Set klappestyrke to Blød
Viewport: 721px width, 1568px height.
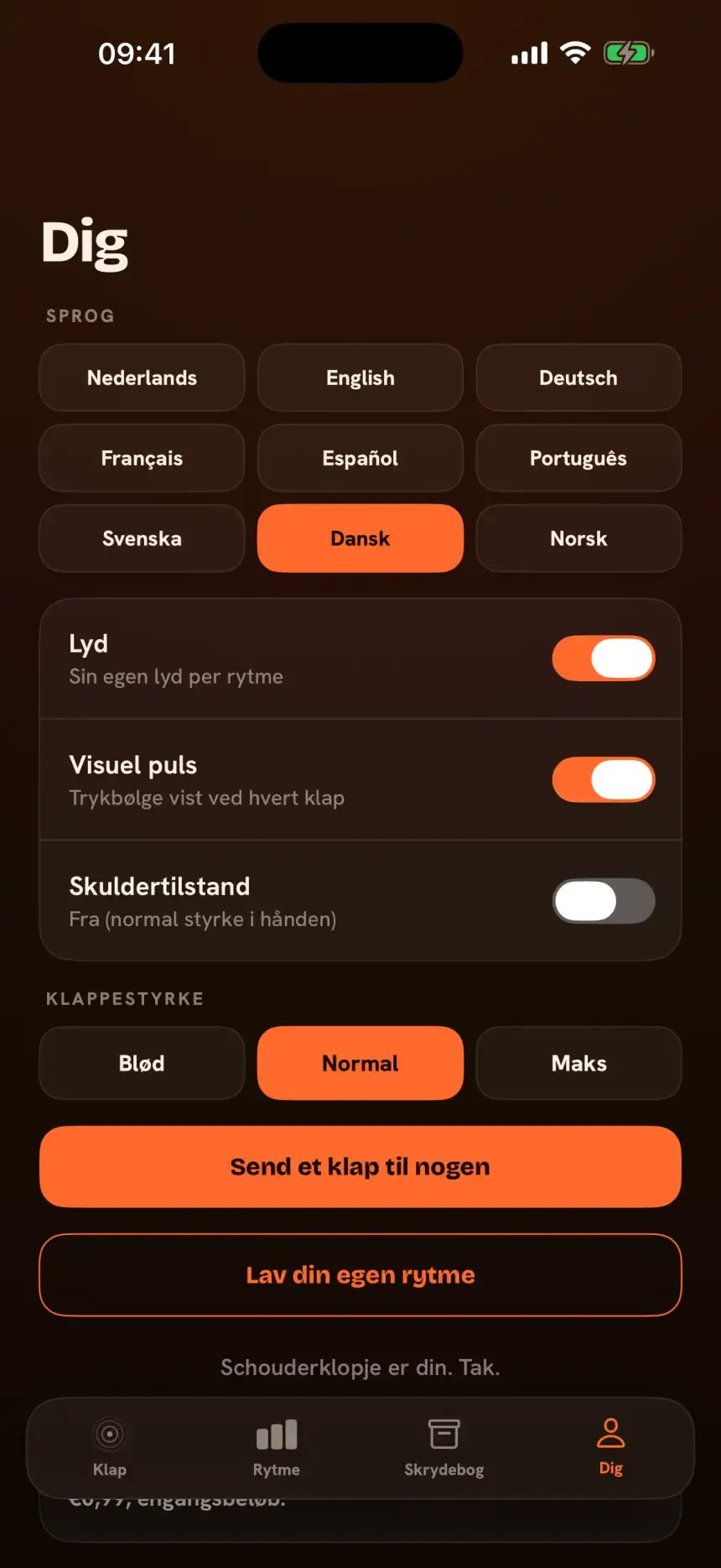tap(142, 1063)
